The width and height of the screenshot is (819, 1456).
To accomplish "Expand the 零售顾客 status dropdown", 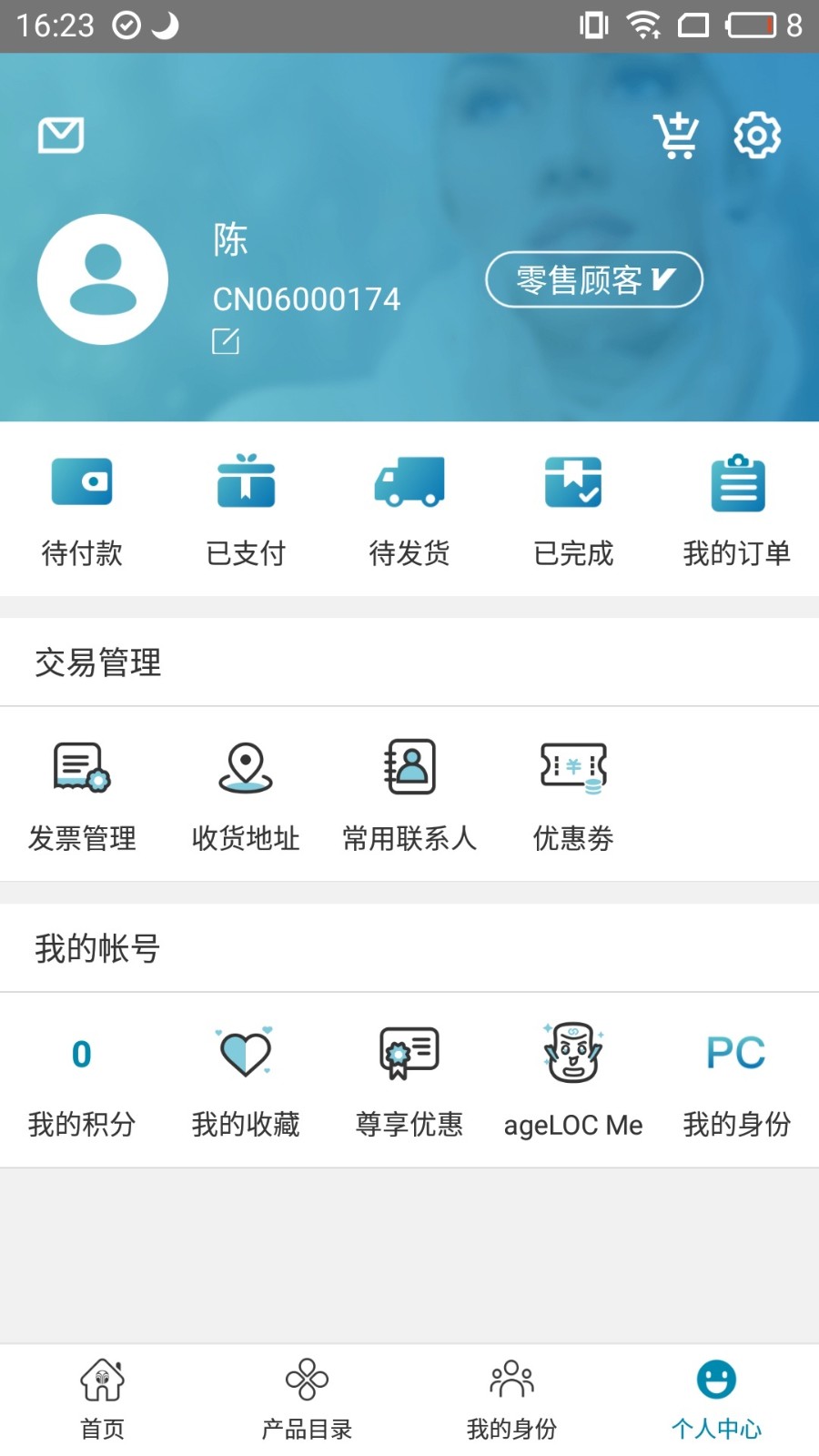I will pos(593,279).
